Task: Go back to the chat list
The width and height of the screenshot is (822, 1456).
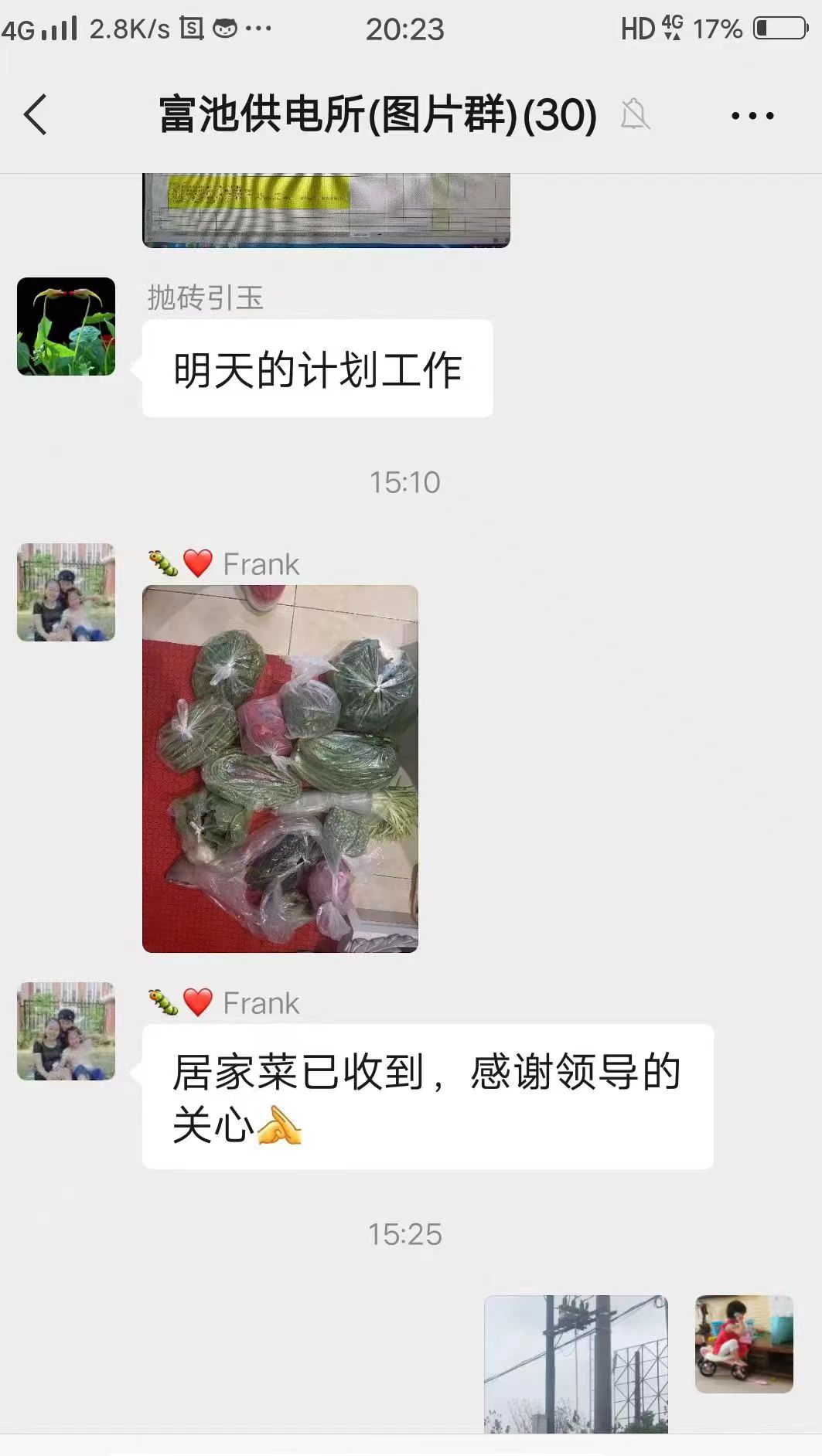Action: 36,115
